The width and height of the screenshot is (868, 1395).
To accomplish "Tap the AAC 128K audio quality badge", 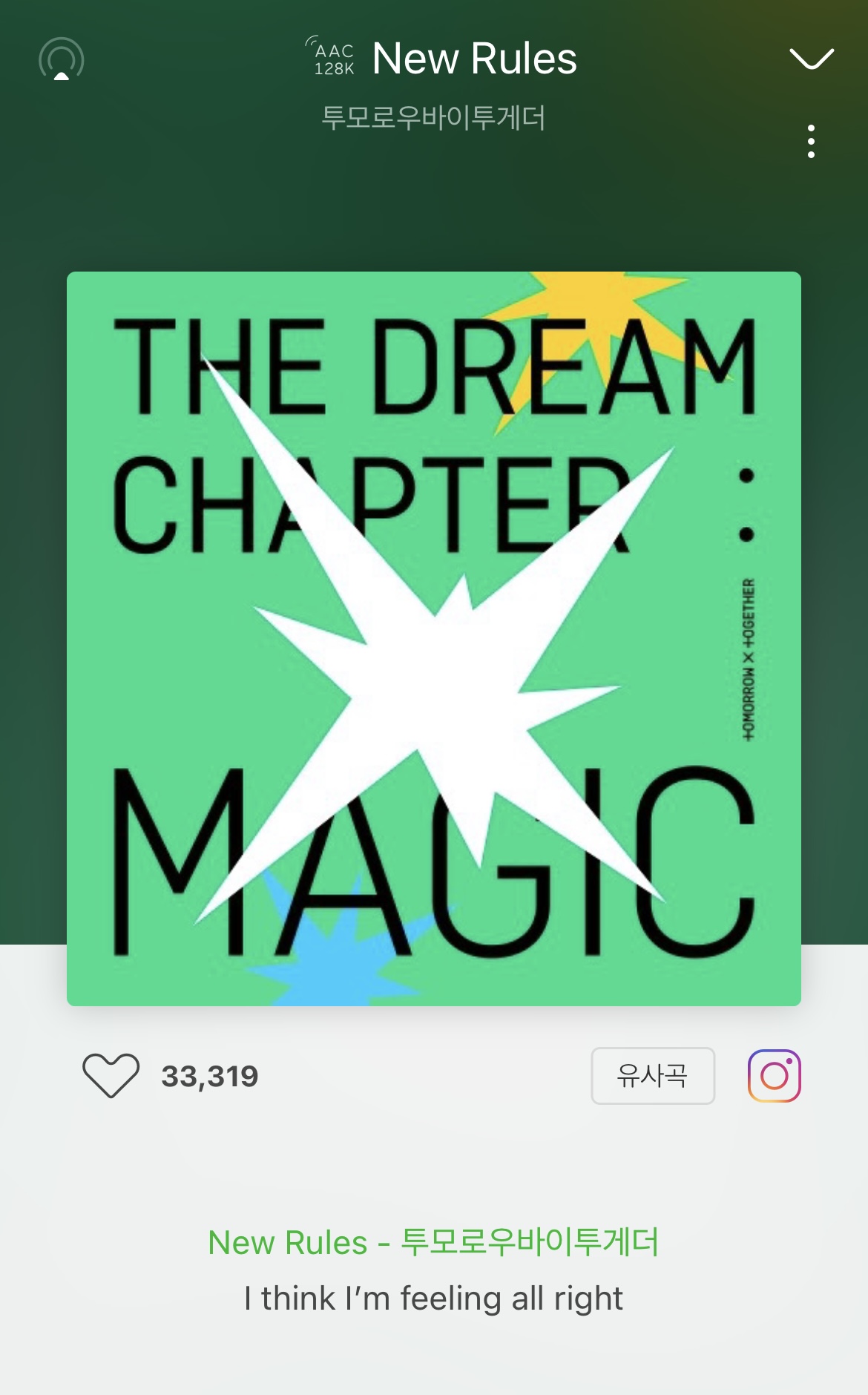I will coord(332,58).
